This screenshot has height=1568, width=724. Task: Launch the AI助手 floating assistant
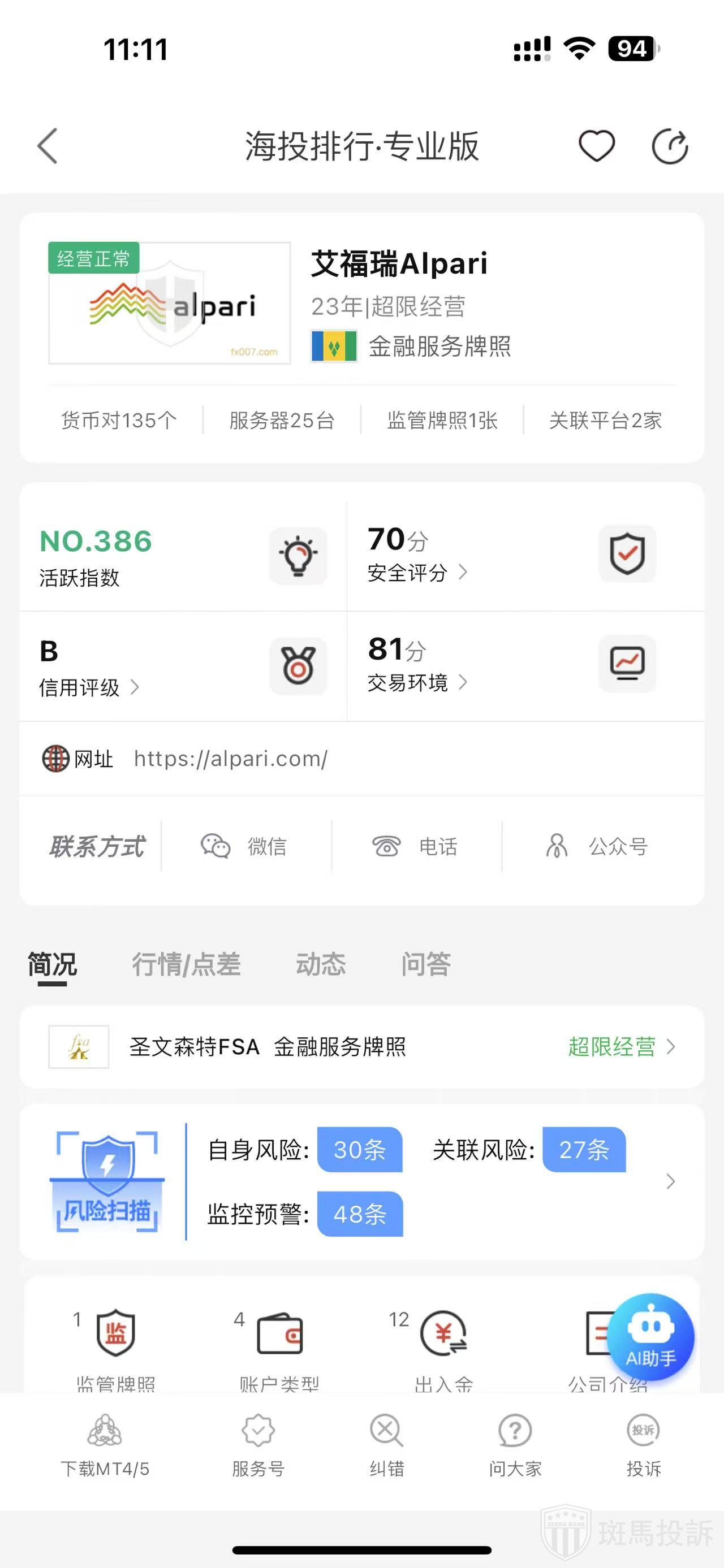pos(650,1337)
